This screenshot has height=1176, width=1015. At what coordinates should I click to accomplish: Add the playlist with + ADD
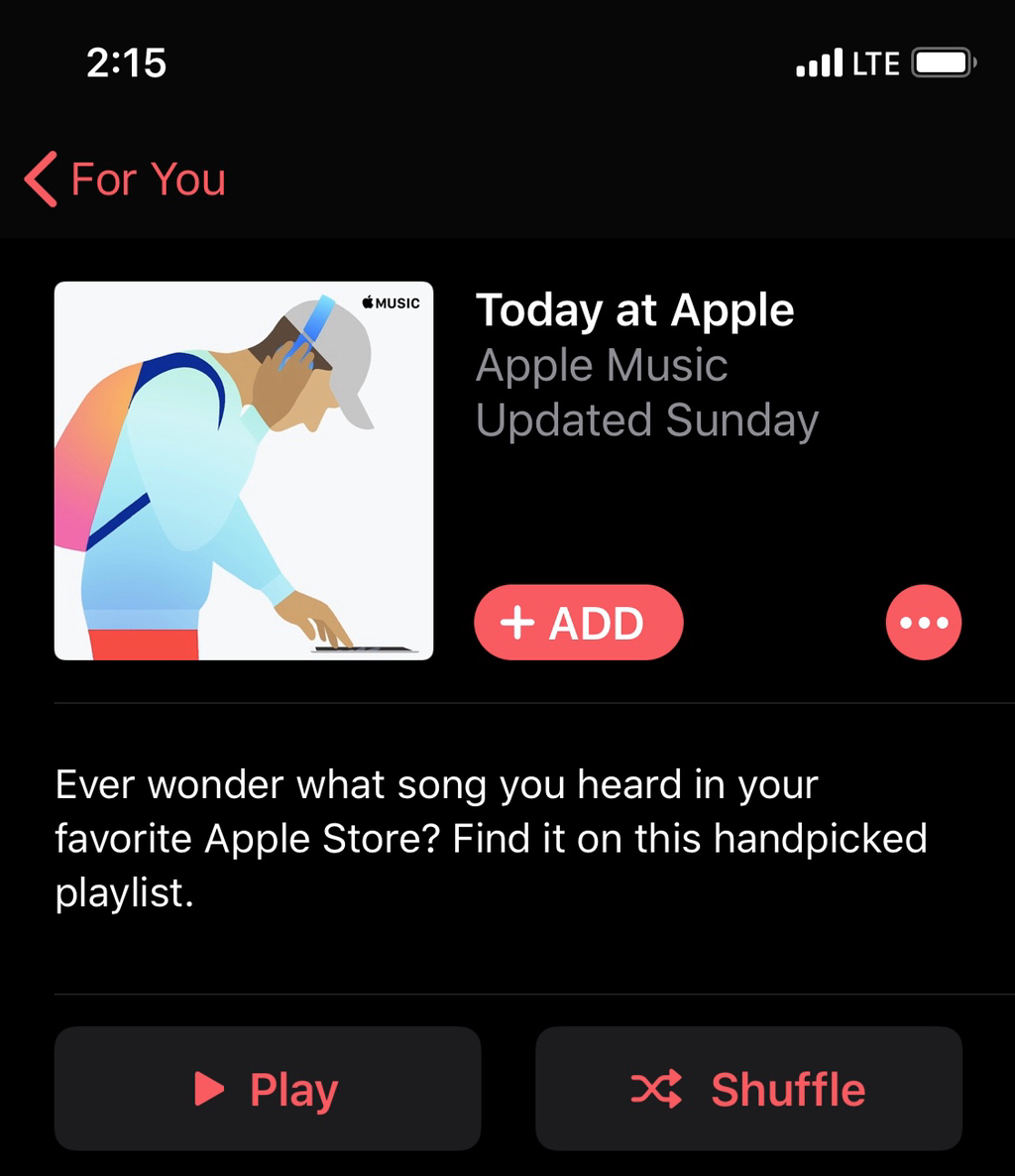tap(578, 623)
